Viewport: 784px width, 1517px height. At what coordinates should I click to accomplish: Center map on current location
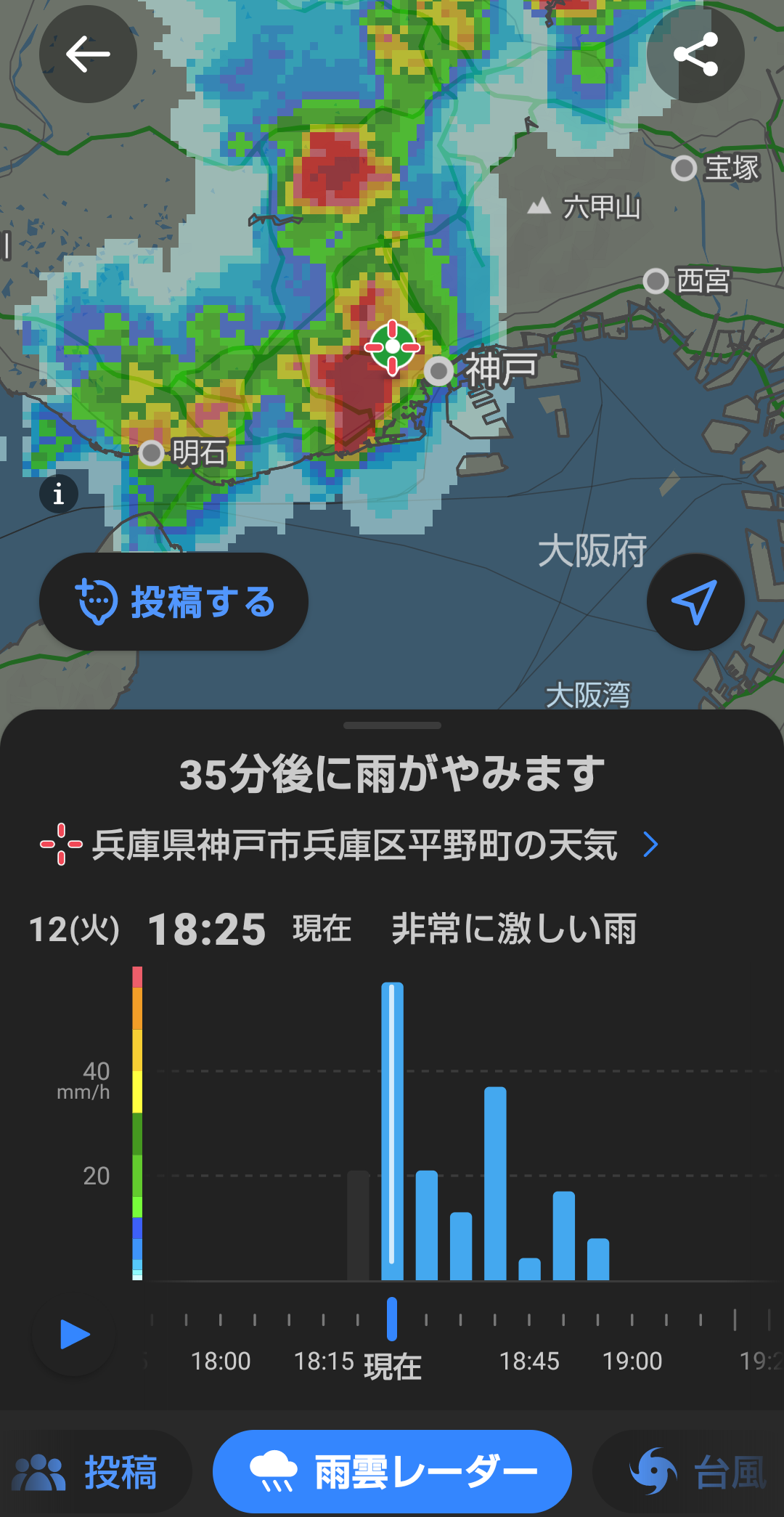click(x=695, y=602)
